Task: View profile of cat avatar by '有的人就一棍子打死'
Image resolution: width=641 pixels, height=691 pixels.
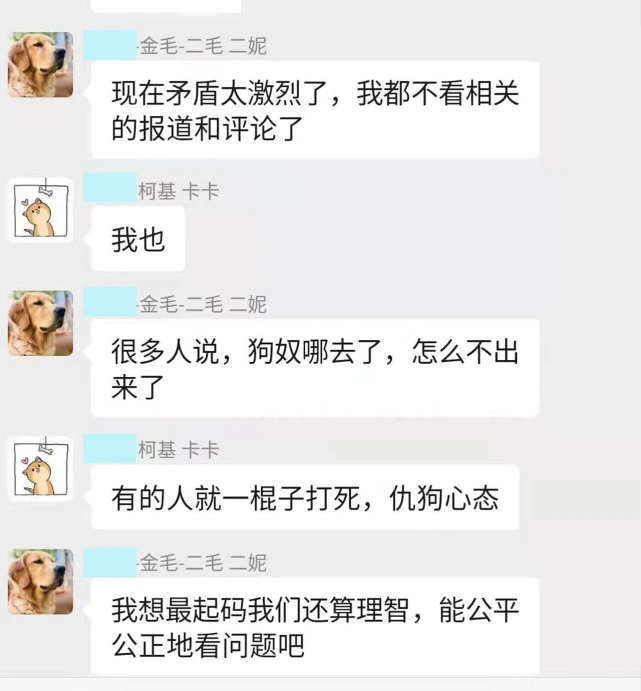Action: (40, 468)
